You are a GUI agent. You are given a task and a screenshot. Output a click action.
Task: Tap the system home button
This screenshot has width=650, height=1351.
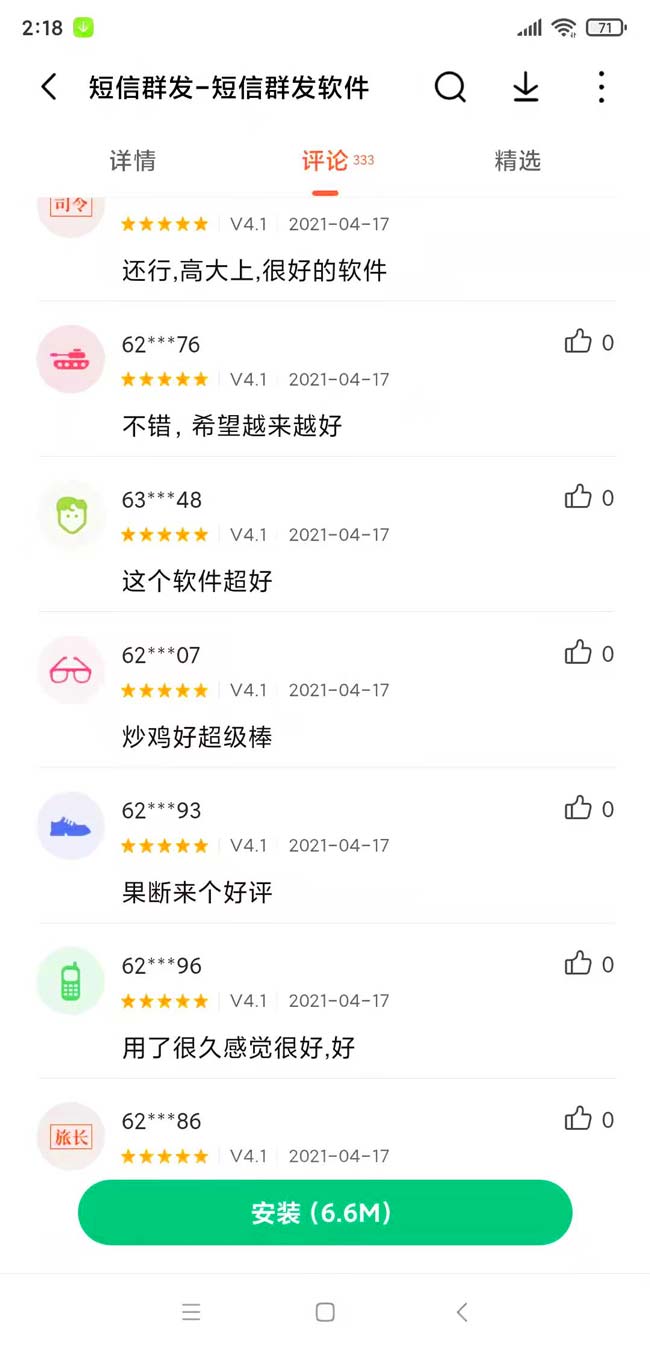pos(325,1312)
